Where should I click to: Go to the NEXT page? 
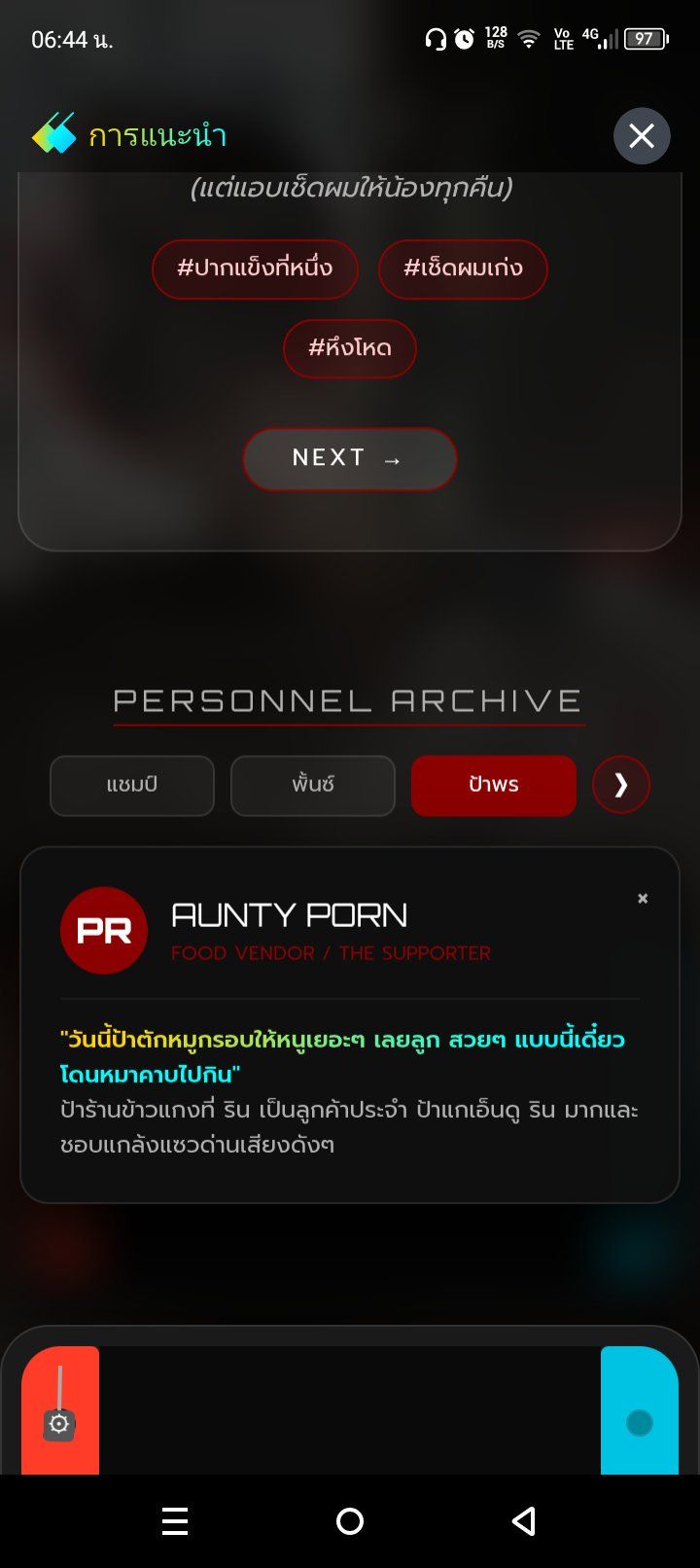tap(350, 458)
